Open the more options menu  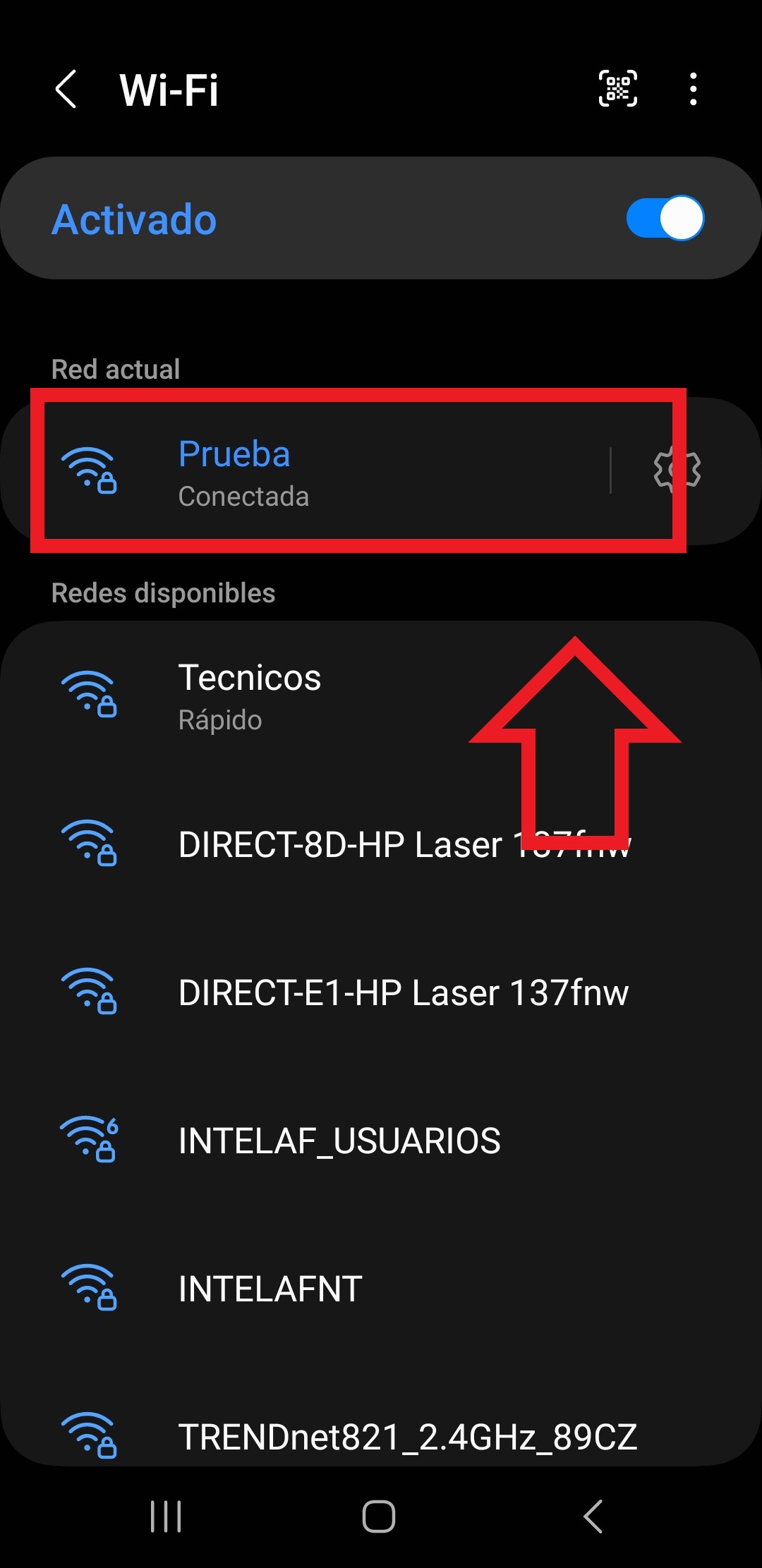(694, 89)
